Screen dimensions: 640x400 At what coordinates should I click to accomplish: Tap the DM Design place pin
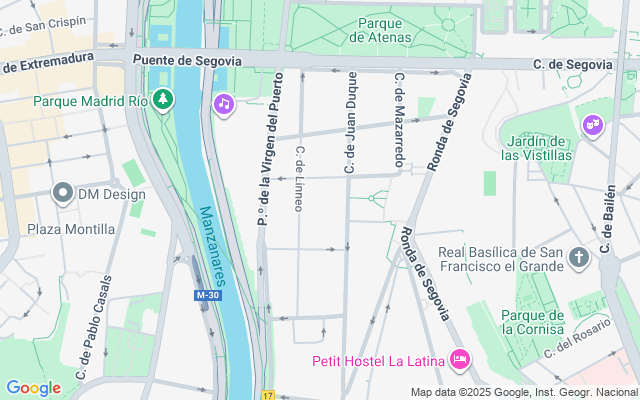coord(64,193)
